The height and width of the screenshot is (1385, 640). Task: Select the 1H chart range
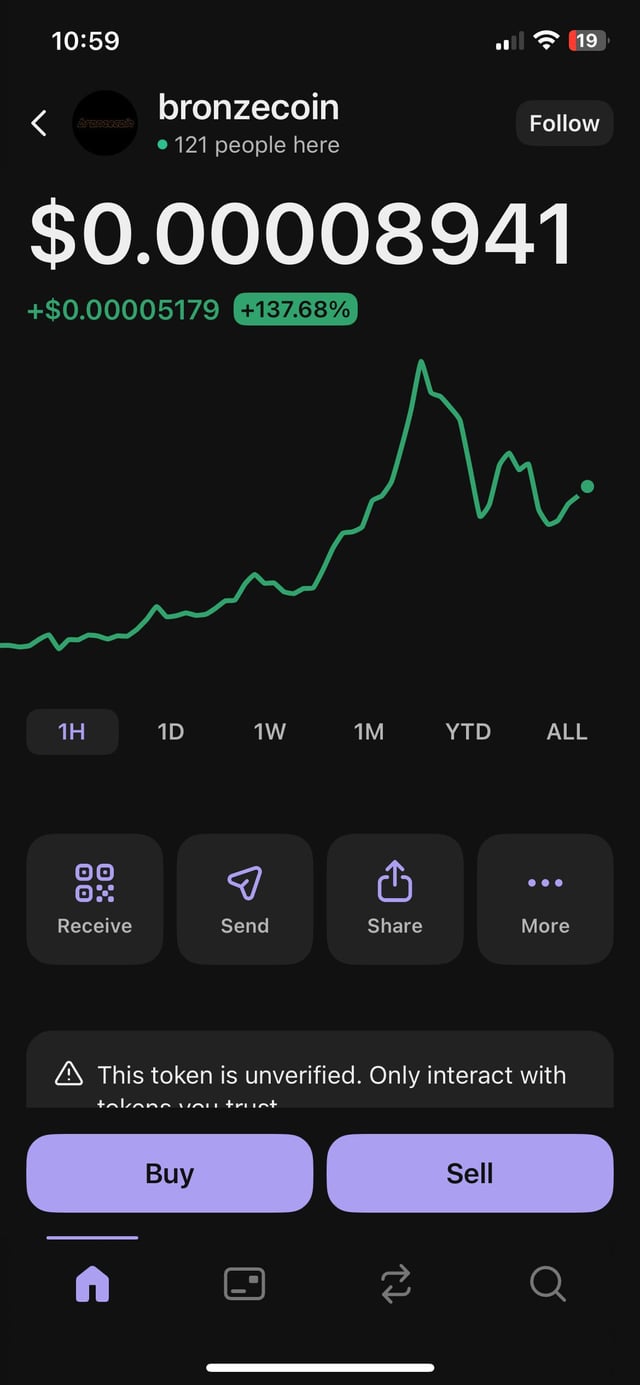coord(72,732)
